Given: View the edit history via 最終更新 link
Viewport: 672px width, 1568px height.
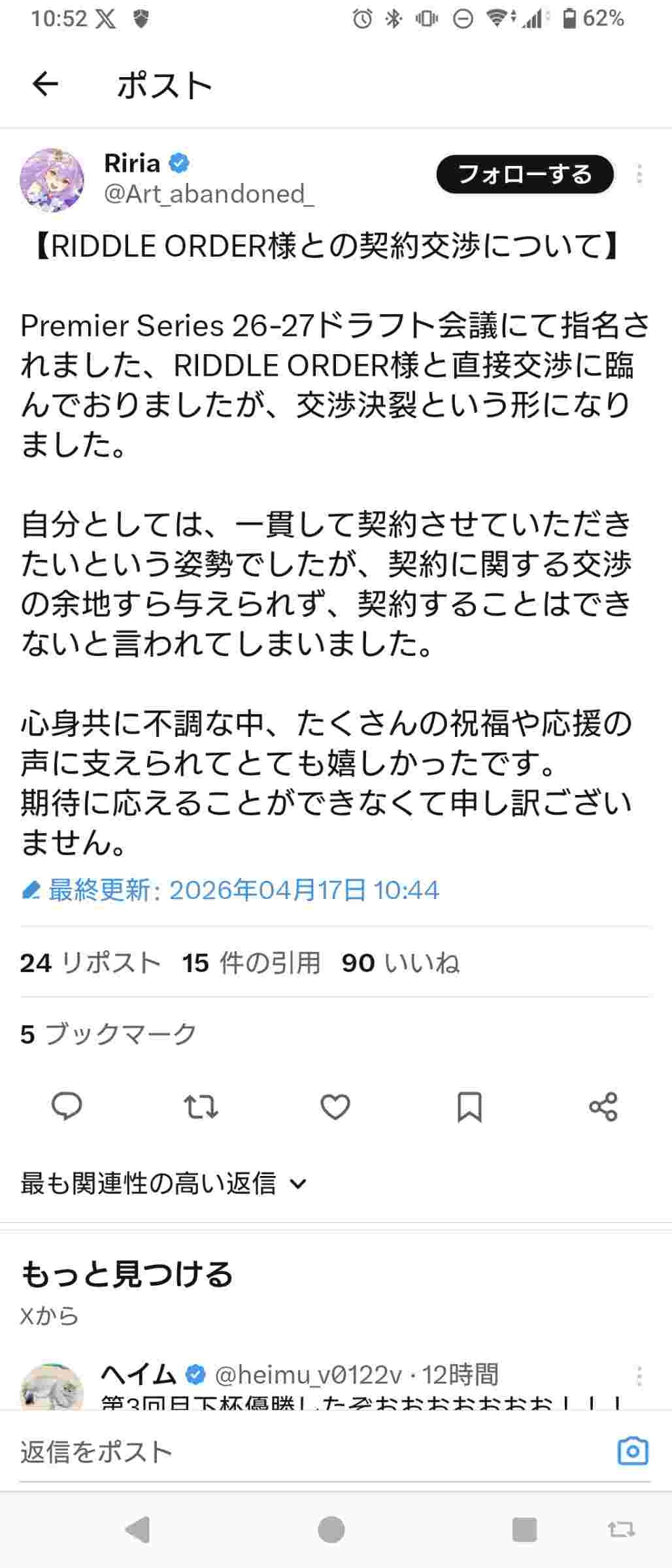Looking at the screenshot, I should tap(230, 890).
